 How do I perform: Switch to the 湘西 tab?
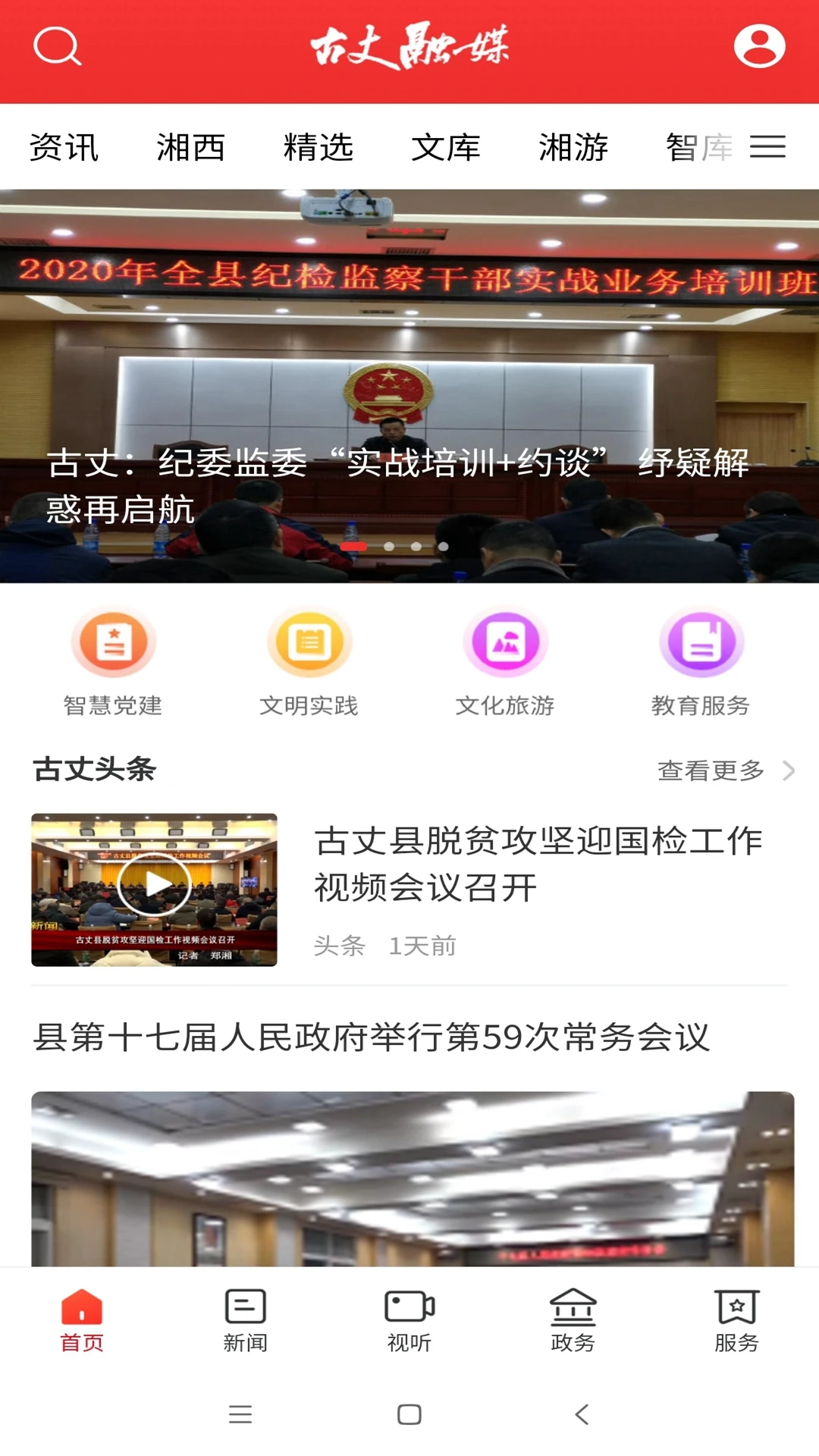pos(191,148)
